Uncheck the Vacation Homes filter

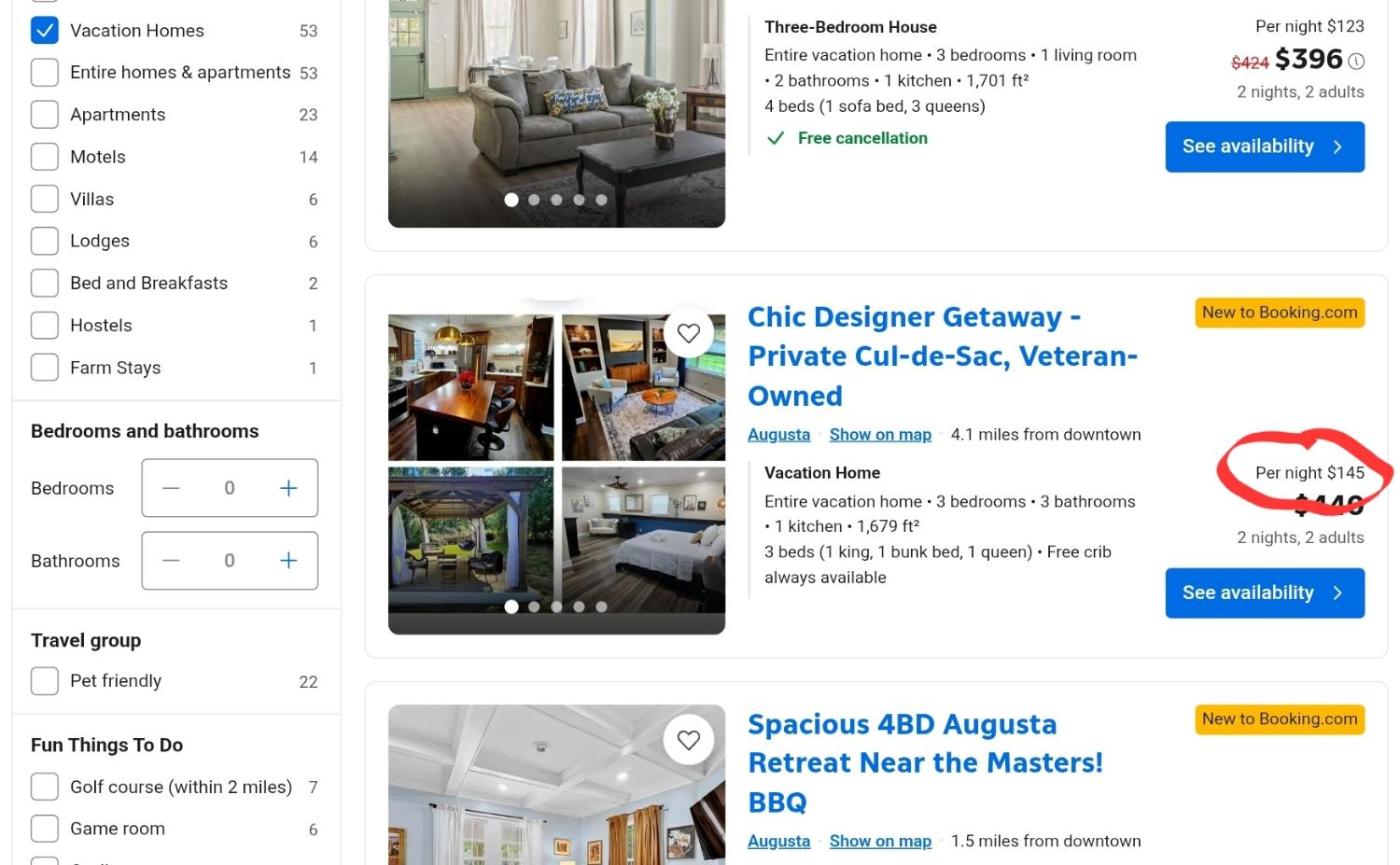(x=44, y=30)
